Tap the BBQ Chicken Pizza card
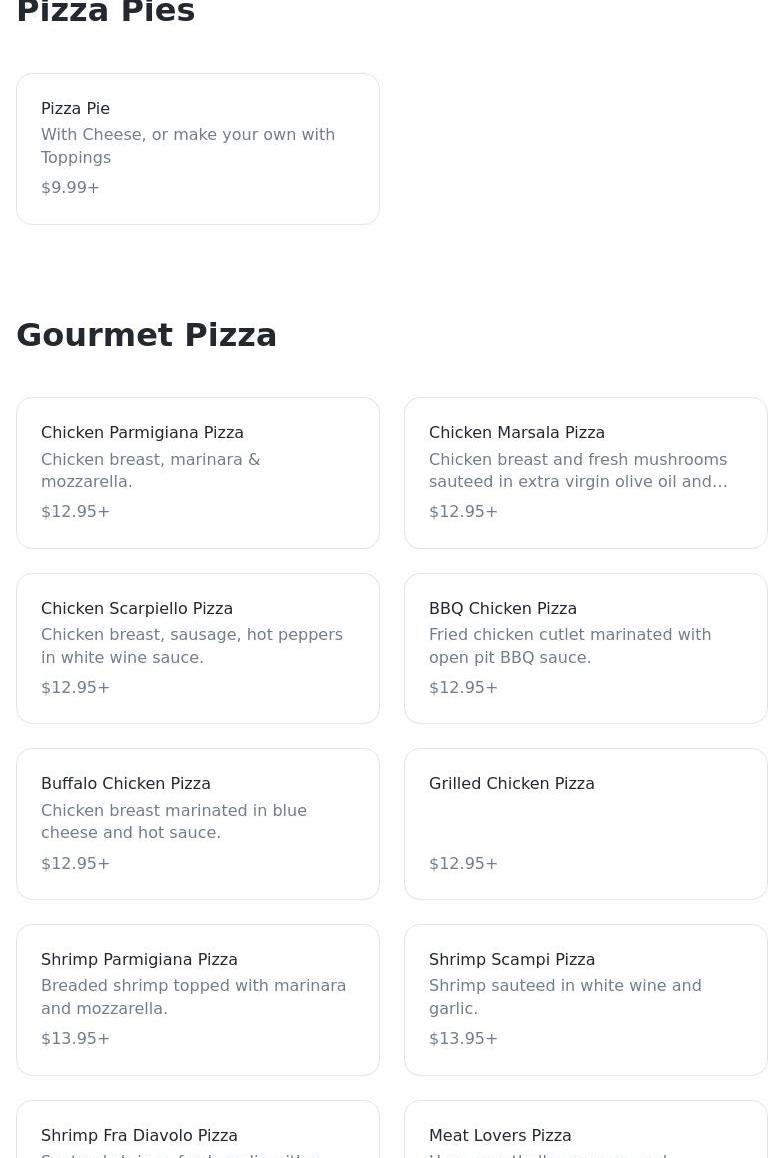 click(x=586, y=648)
